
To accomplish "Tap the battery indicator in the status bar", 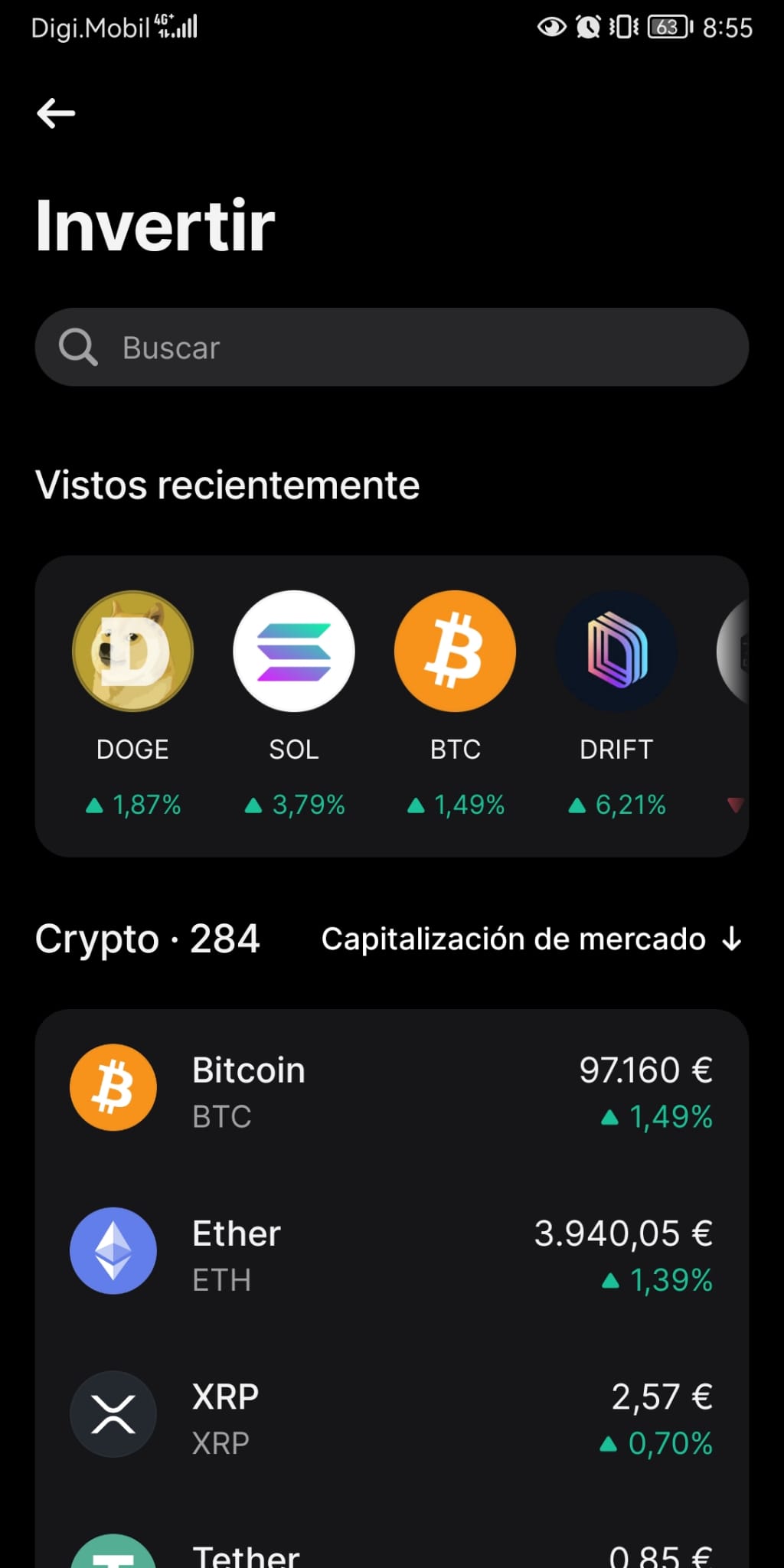I will 667,27.
